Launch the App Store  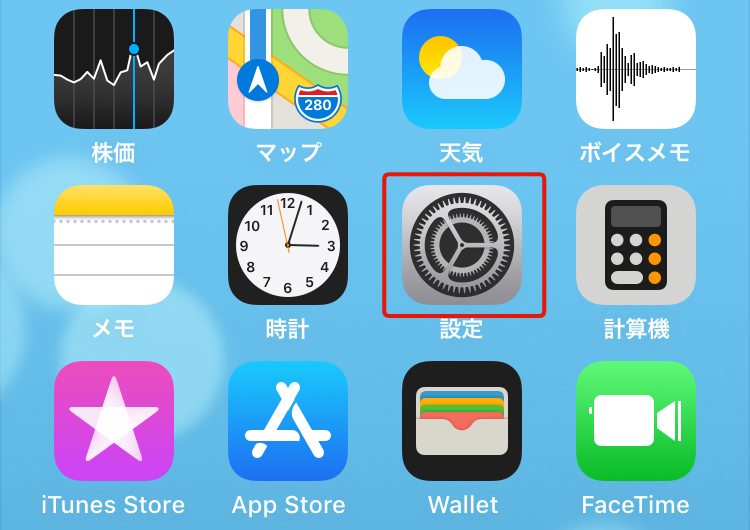288,421
